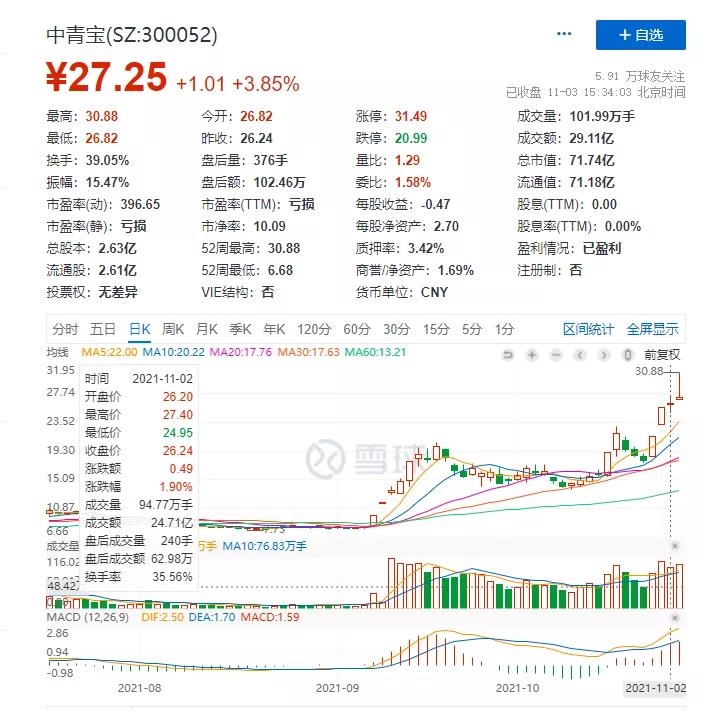The image size is (704, 710).
Task: Zoom in the K-line chart with plus icon
Action: [x=532, y=355]
